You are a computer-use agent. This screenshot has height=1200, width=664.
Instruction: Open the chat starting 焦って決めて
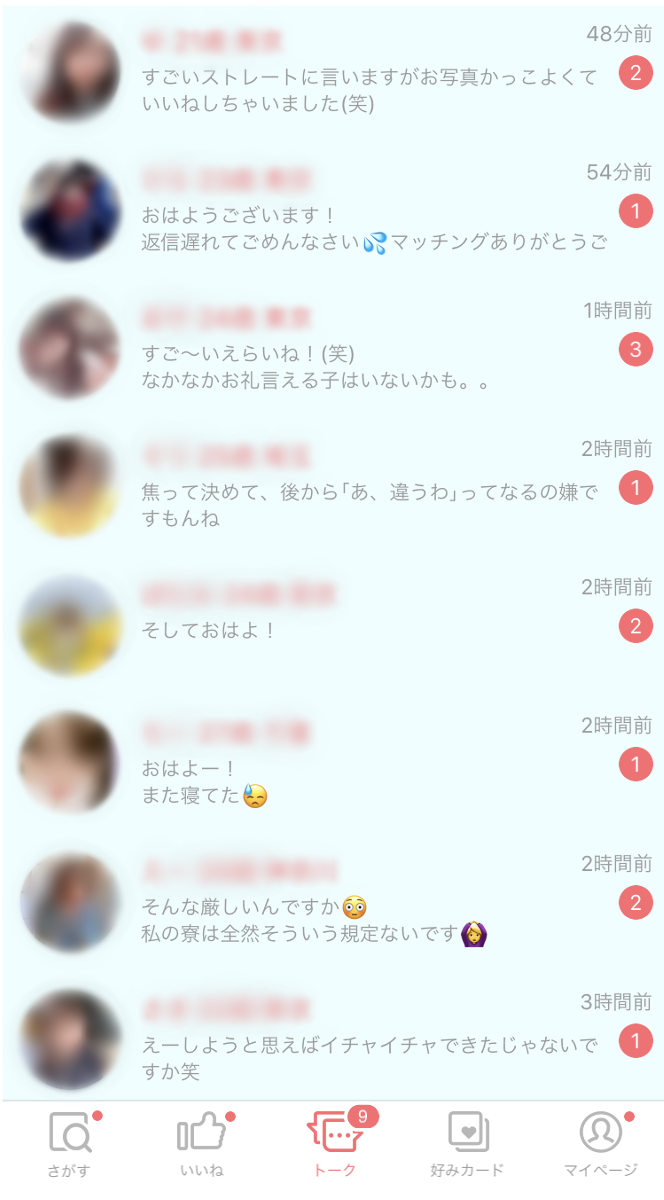[332, 487]
